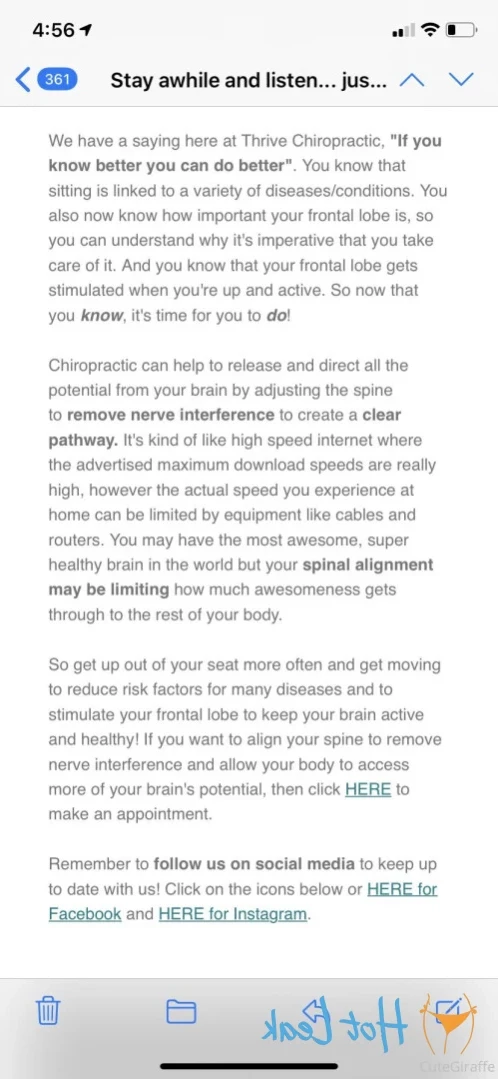Open the HERE link to make an appointment
This screenshot has width=498, height=1079.
tap(368, 789)
